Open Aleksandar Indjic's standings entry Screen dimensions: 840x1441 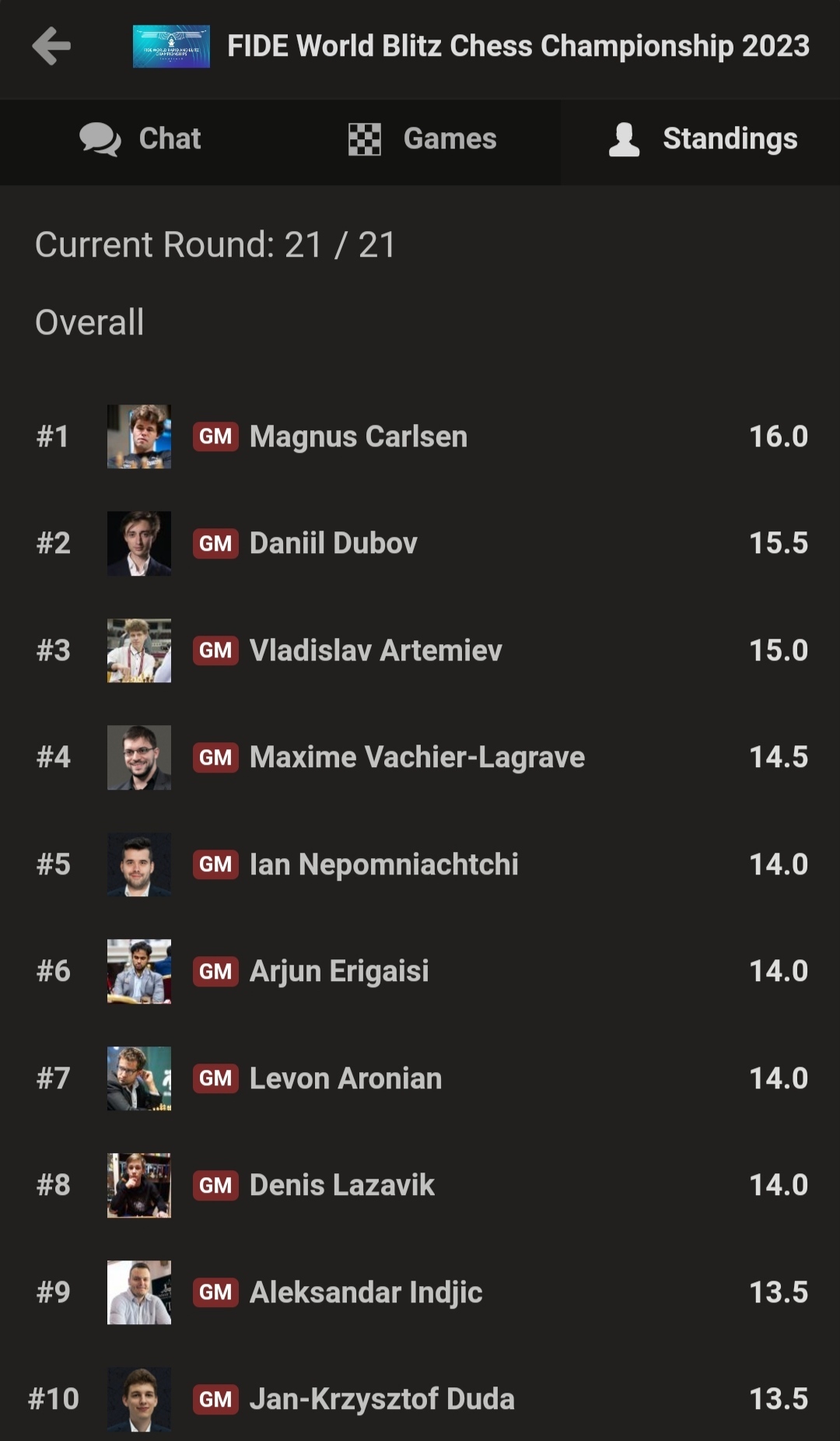point(420,1292)
